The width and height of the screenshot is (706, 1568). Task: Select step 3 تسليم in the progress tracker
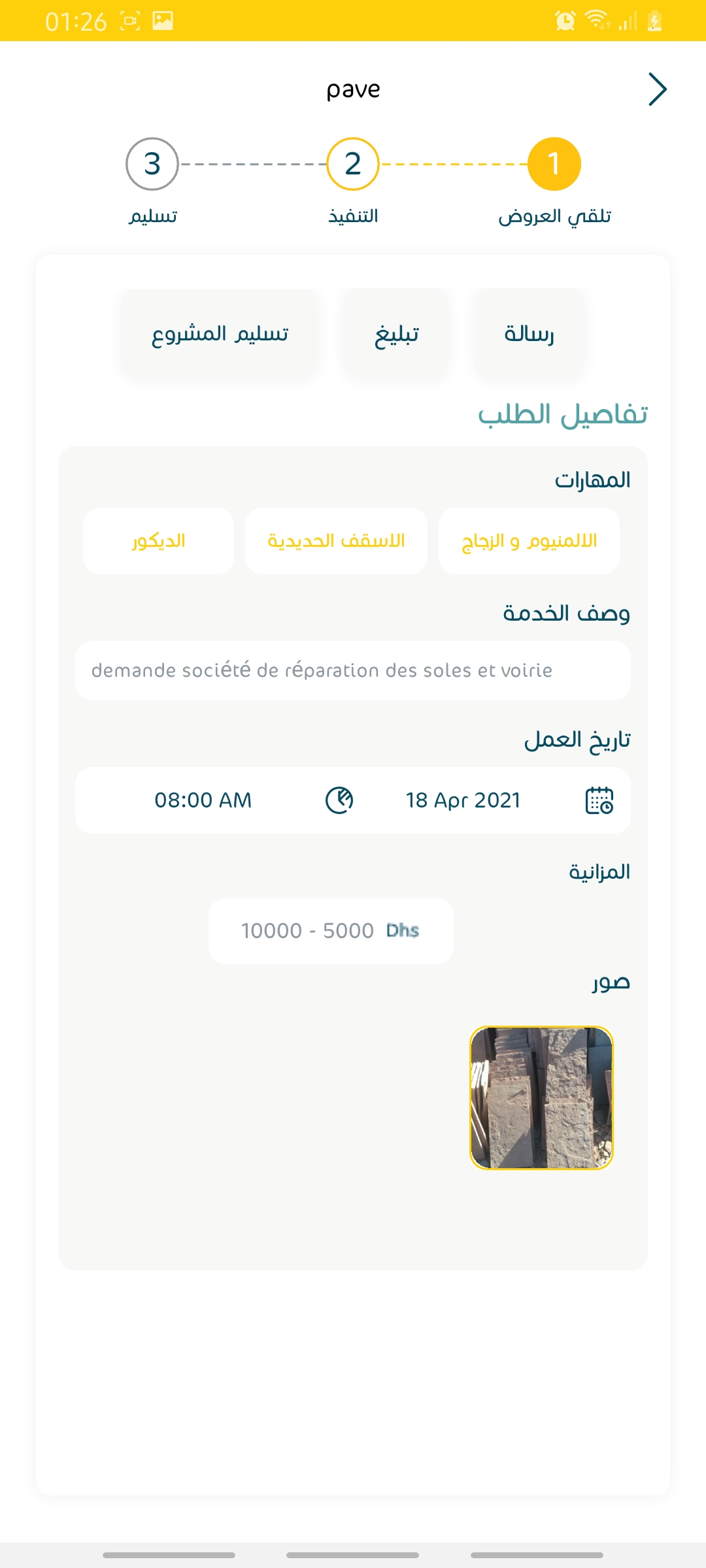(x=154, y=164)
